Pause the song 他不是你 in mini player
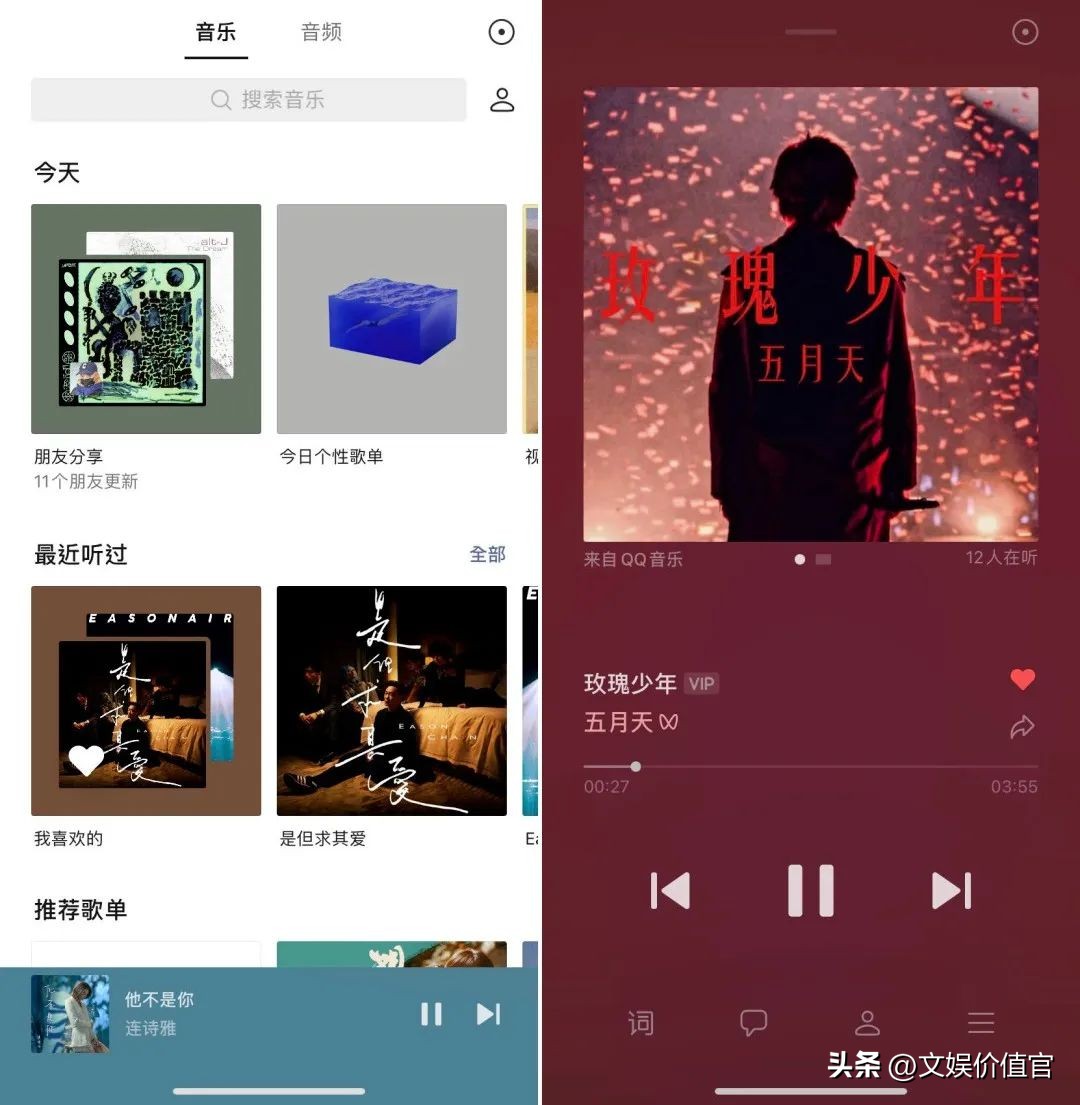The image size is (1080, 1105). pos(432,1014)
